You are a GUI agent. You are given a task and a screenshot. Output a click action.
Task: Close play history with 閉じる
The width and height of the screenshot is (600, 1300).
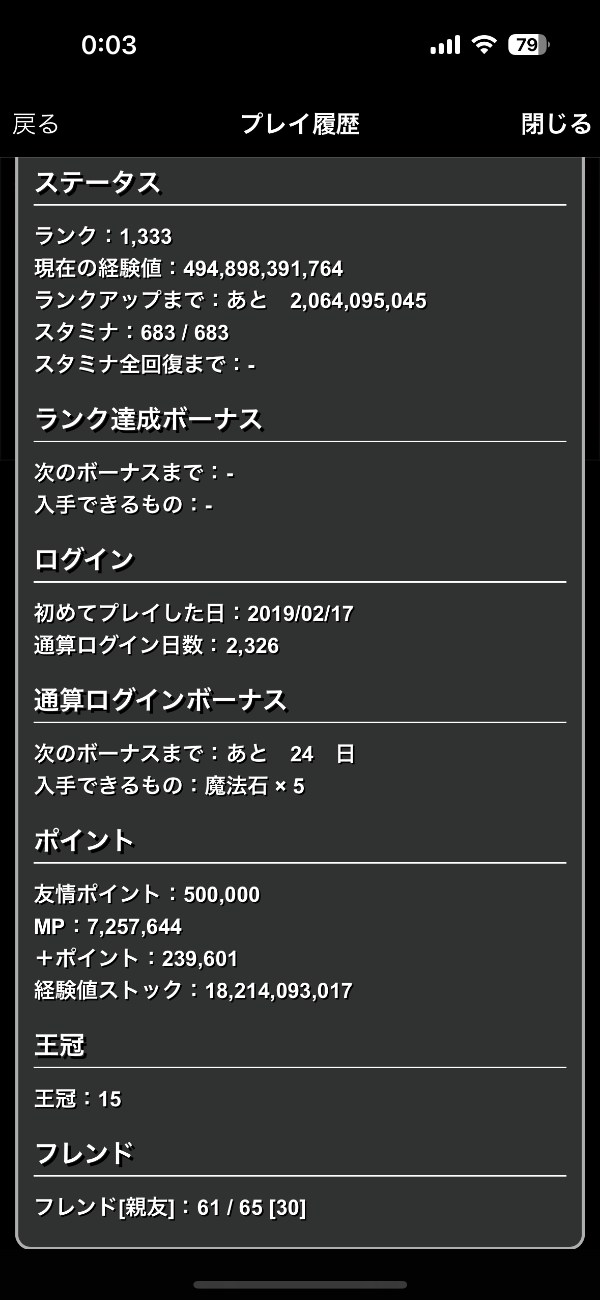(x=556, y=124)
